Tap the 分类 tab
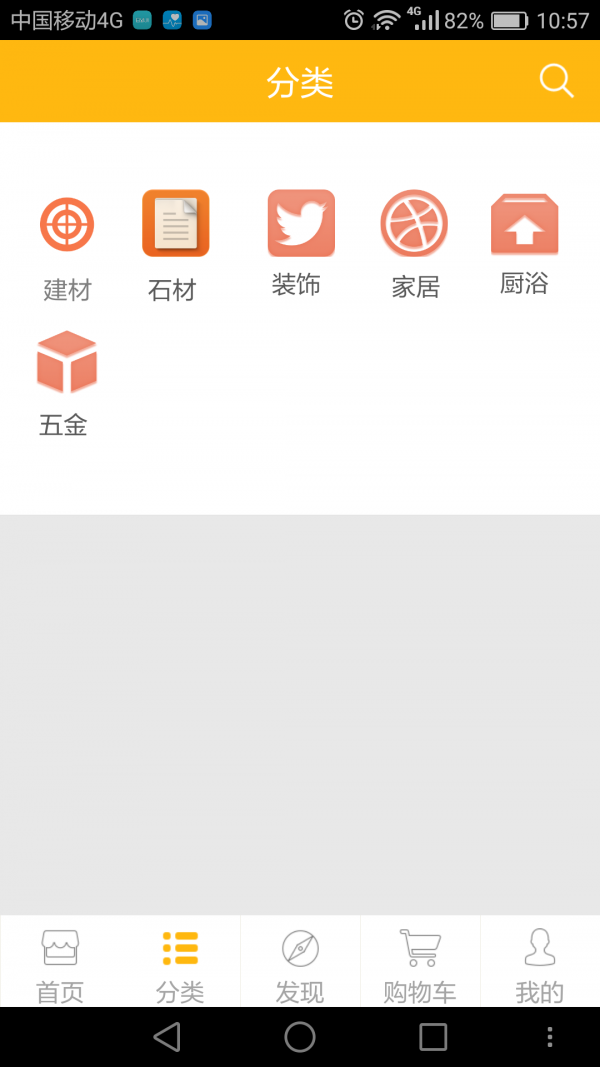Screen dimensions: 600x1067 [180, 962]
